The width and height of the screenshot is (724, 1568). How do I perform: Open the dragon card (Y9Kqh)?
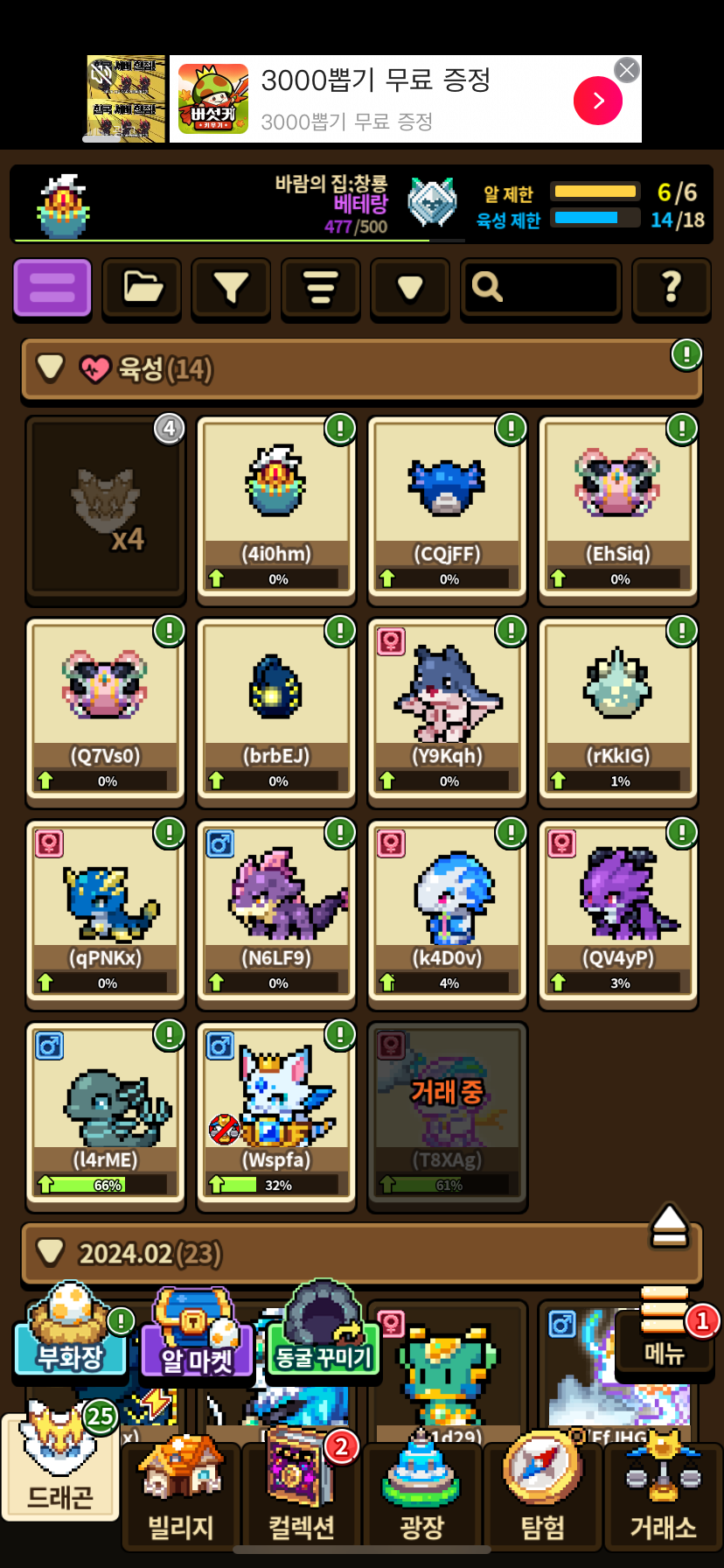pyautogui.click(x=448, y=710)
